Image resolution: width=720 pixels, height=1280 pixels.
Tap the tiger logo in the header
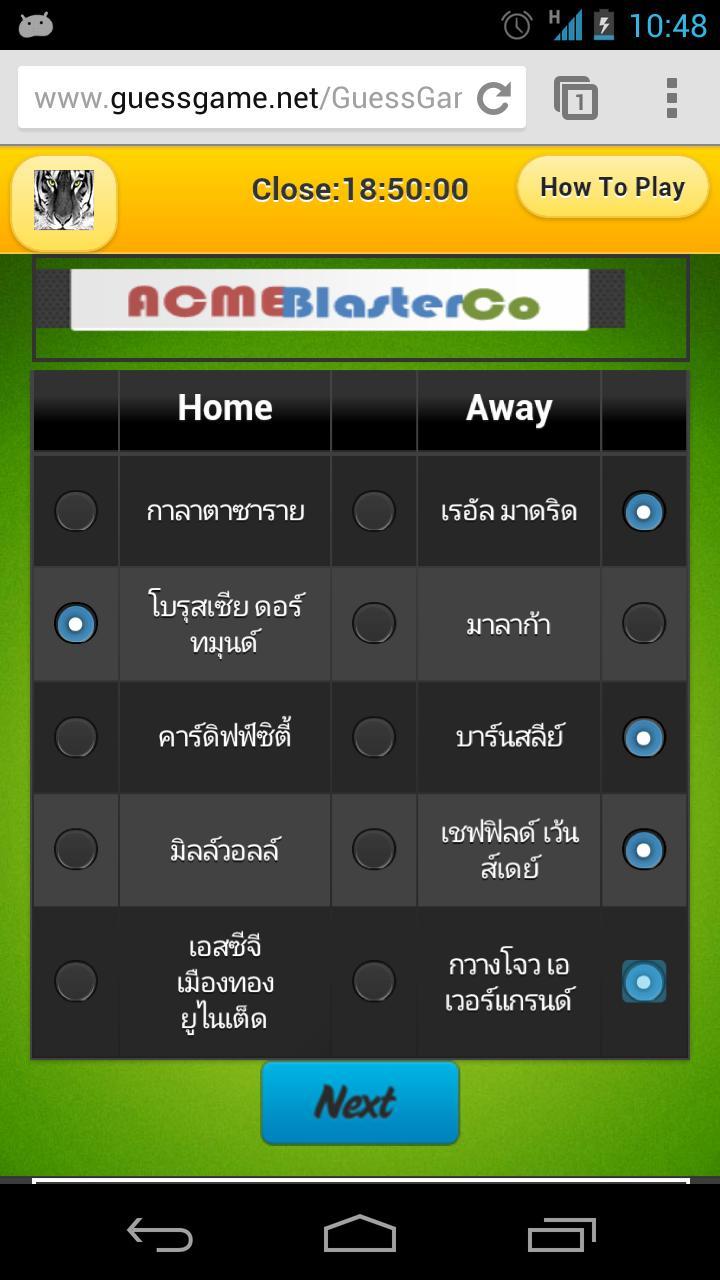(x=63, y=203)
